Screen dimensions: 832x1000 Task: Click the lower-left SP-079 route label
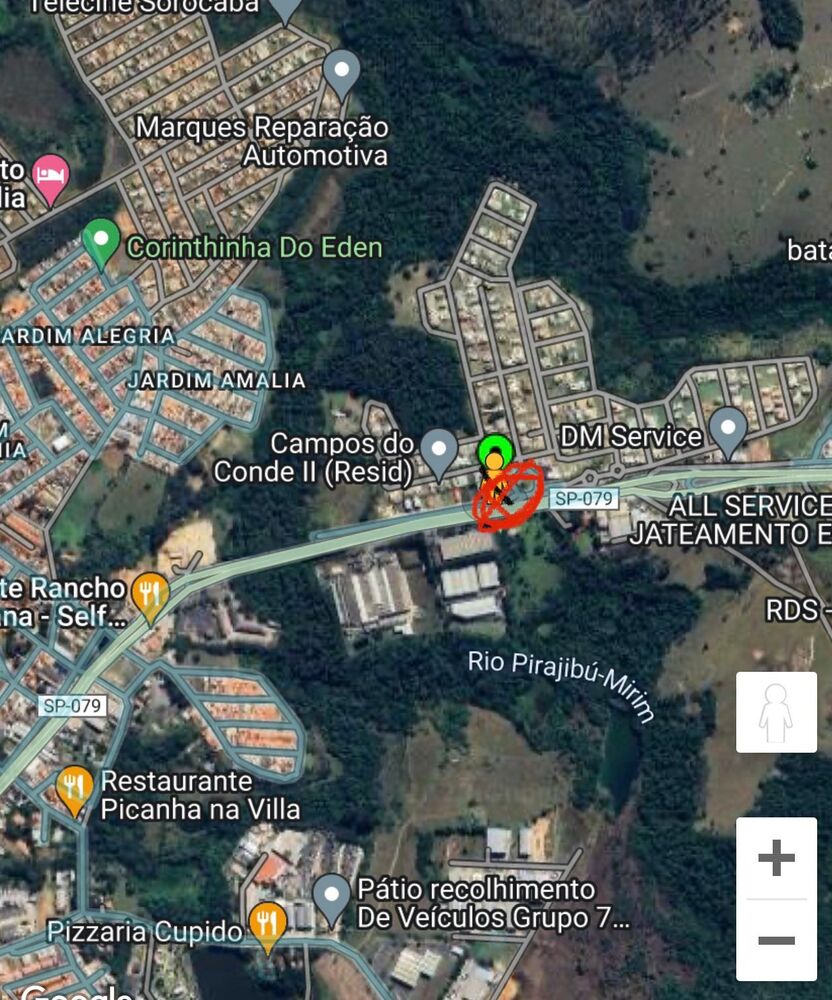coord(72,706)
